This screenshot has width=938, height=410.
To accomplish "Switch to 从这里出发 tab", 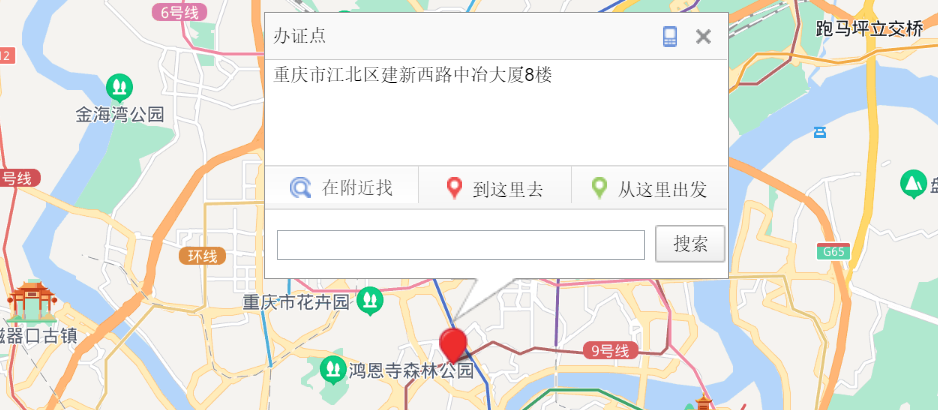I will tap(649, 188).
